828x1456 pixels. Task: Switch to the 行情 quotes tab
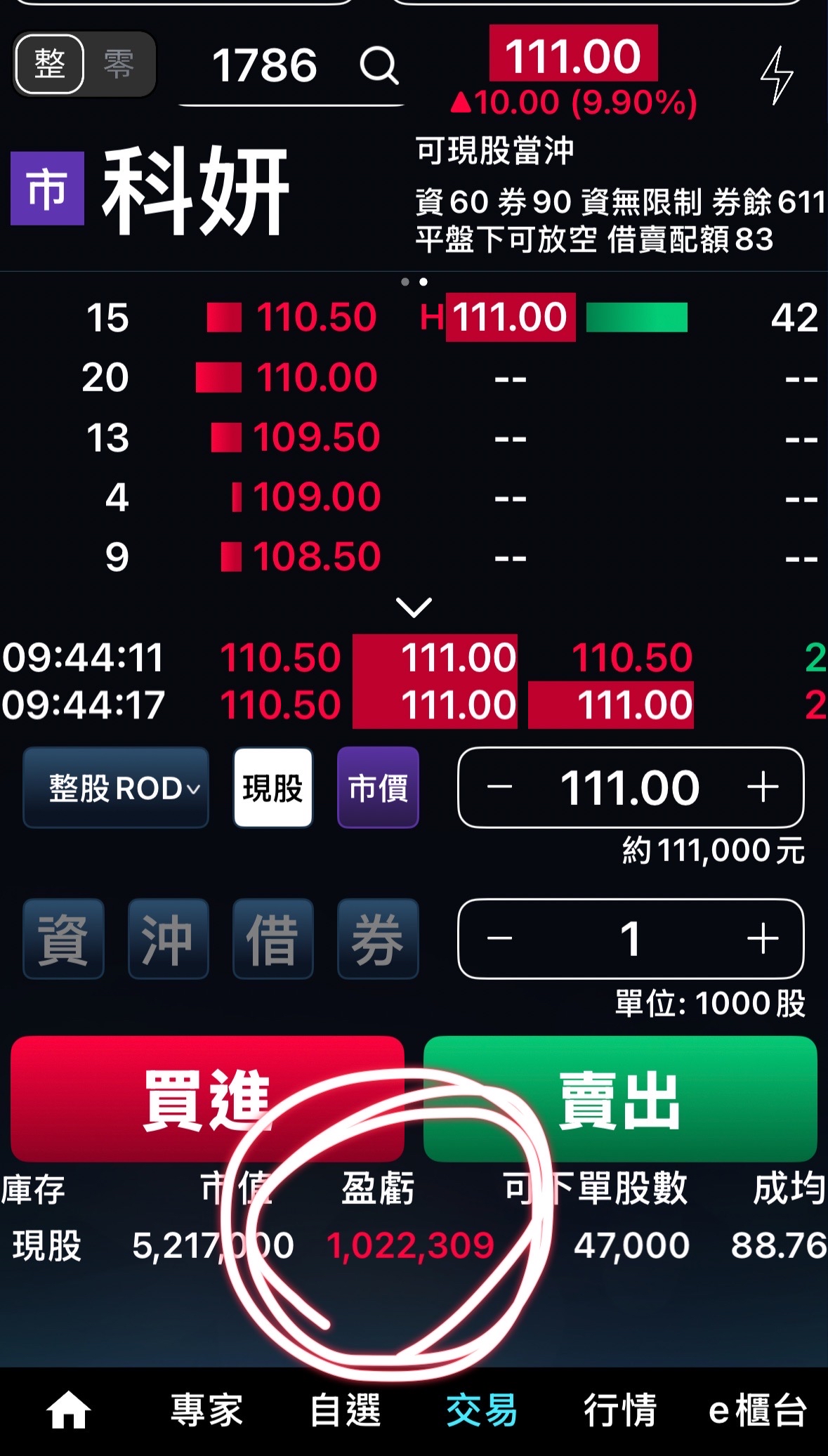coord(620,1410)
